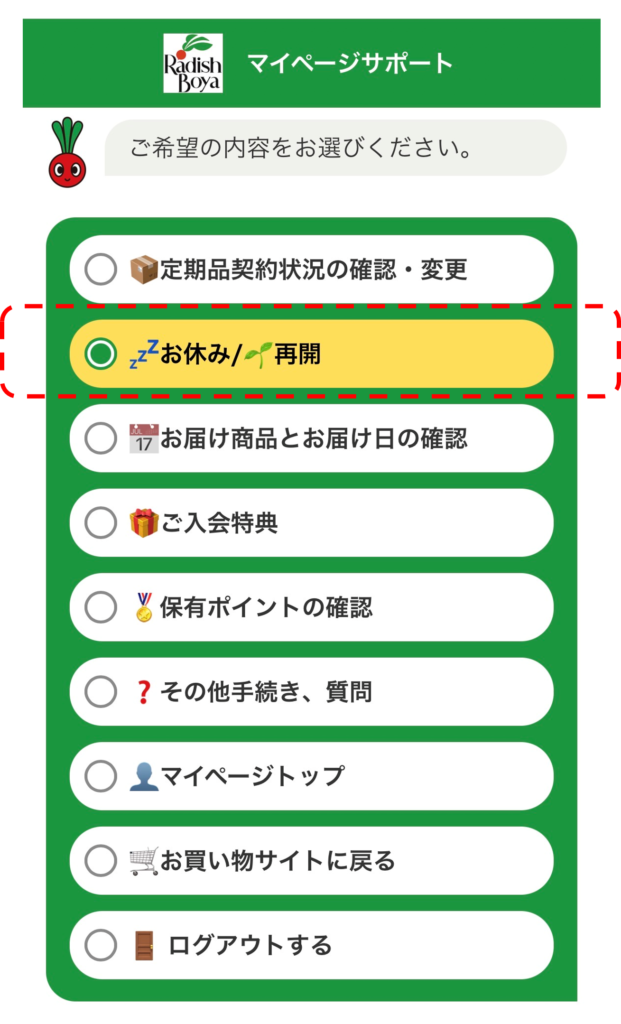
Task: Choose the お休み/再開 option
Action: tap(310, 354)
